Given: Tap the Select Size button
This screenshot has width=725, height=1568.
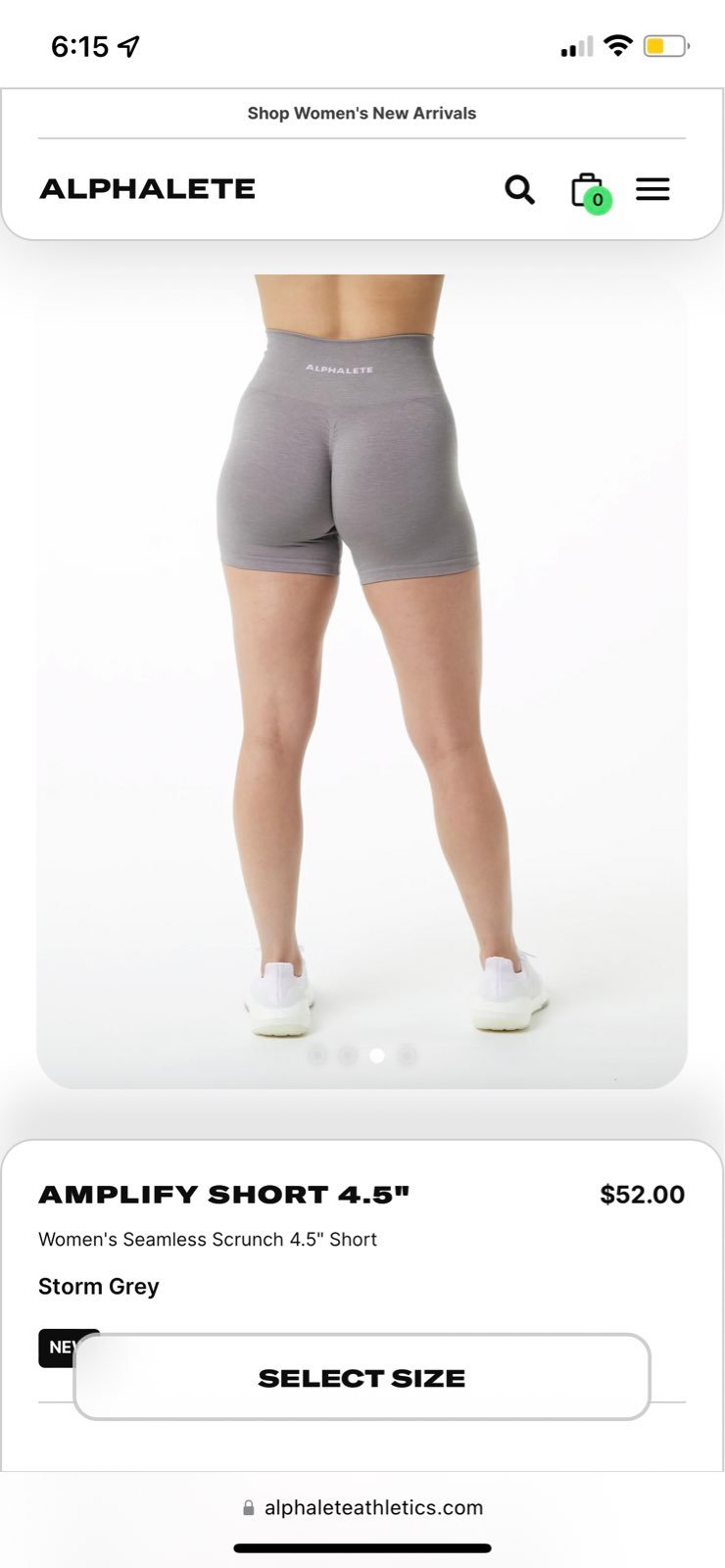Looking at the screenshot, I should pos(362,1377).
